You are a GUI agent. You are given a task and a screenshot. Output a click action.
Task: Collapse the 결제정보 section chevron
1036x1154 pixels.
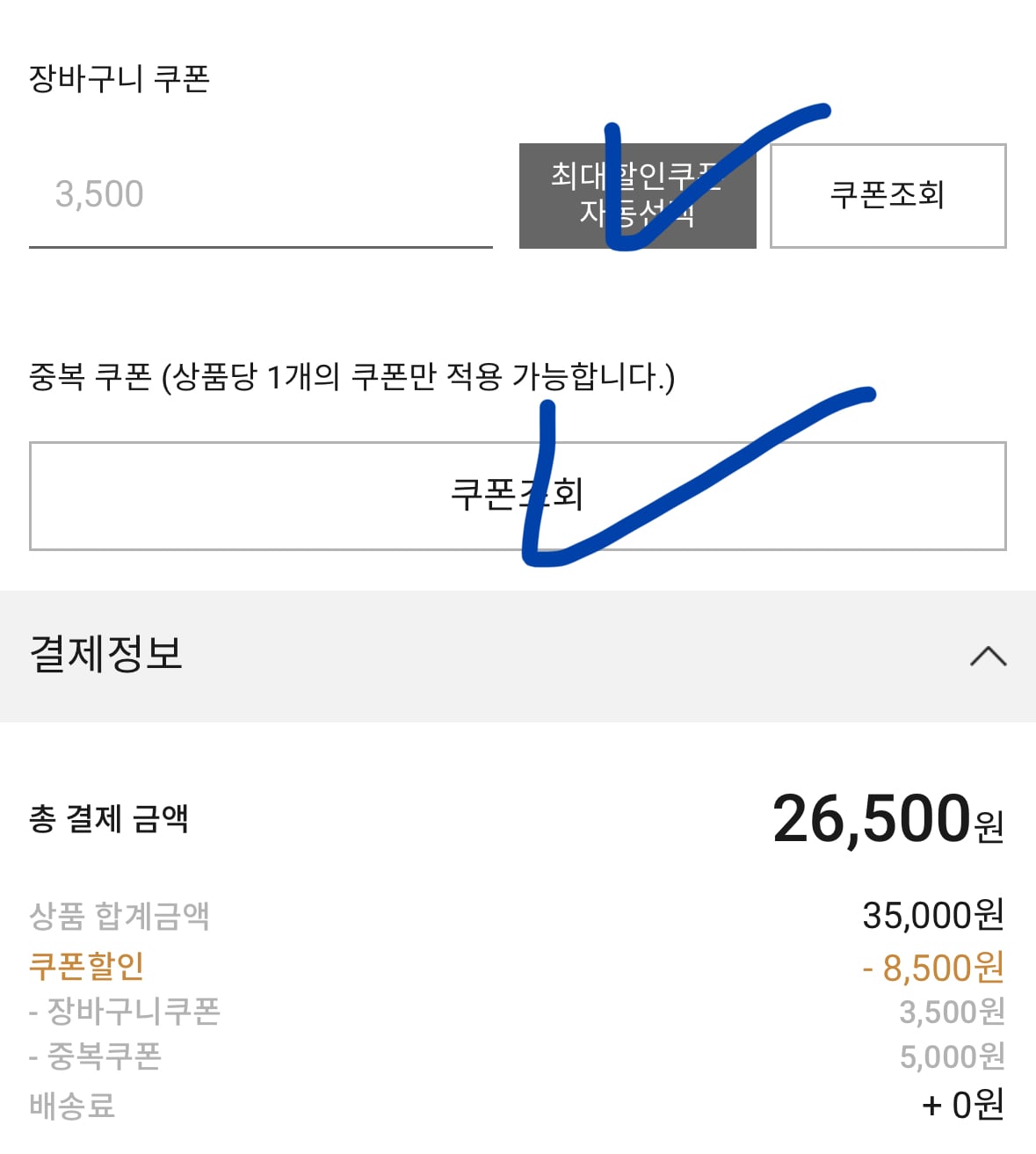point(986,655)
